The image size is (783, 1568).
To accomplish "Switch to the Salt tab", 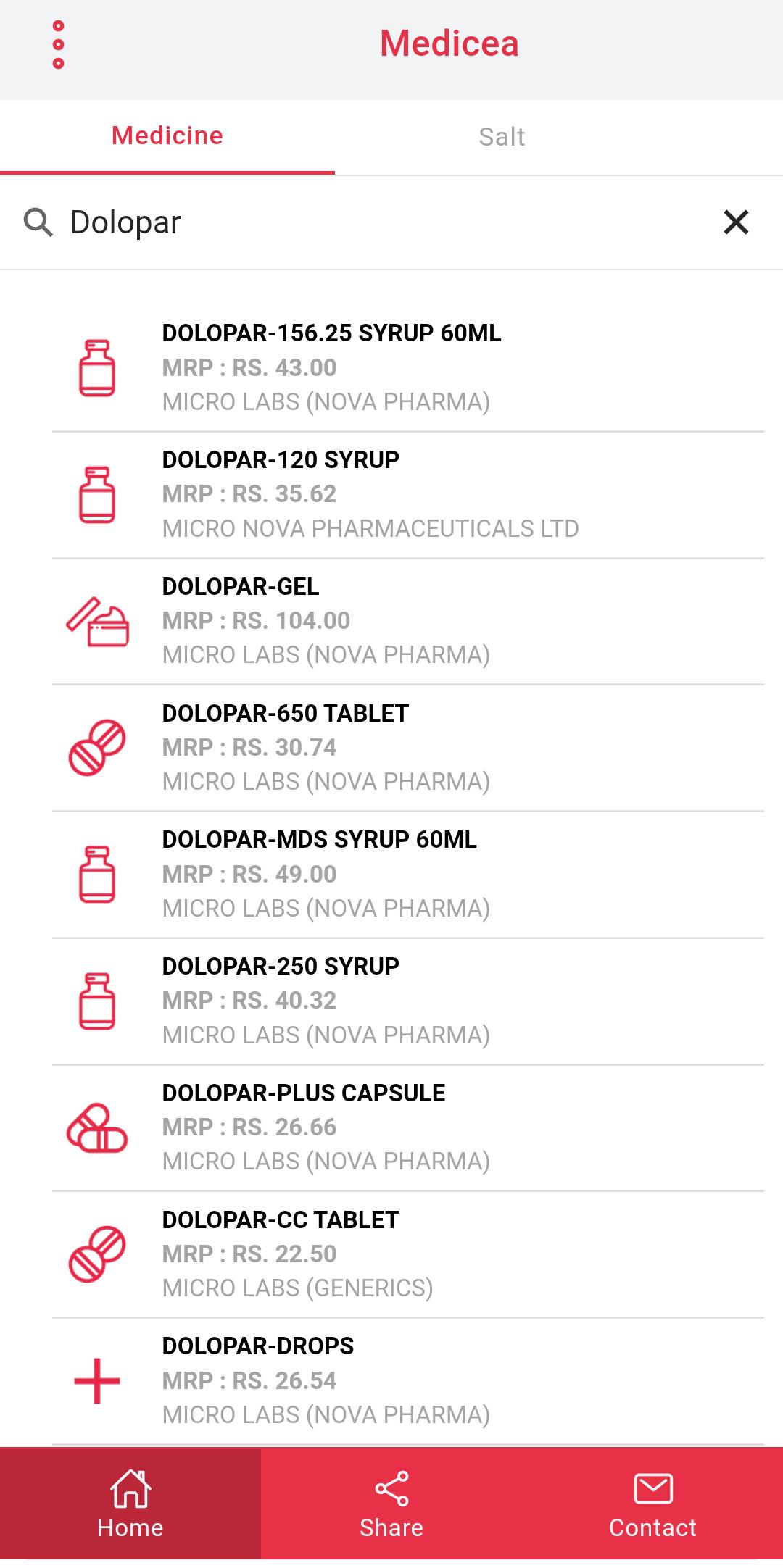I will pyautogui.click(x=502, y=137).
